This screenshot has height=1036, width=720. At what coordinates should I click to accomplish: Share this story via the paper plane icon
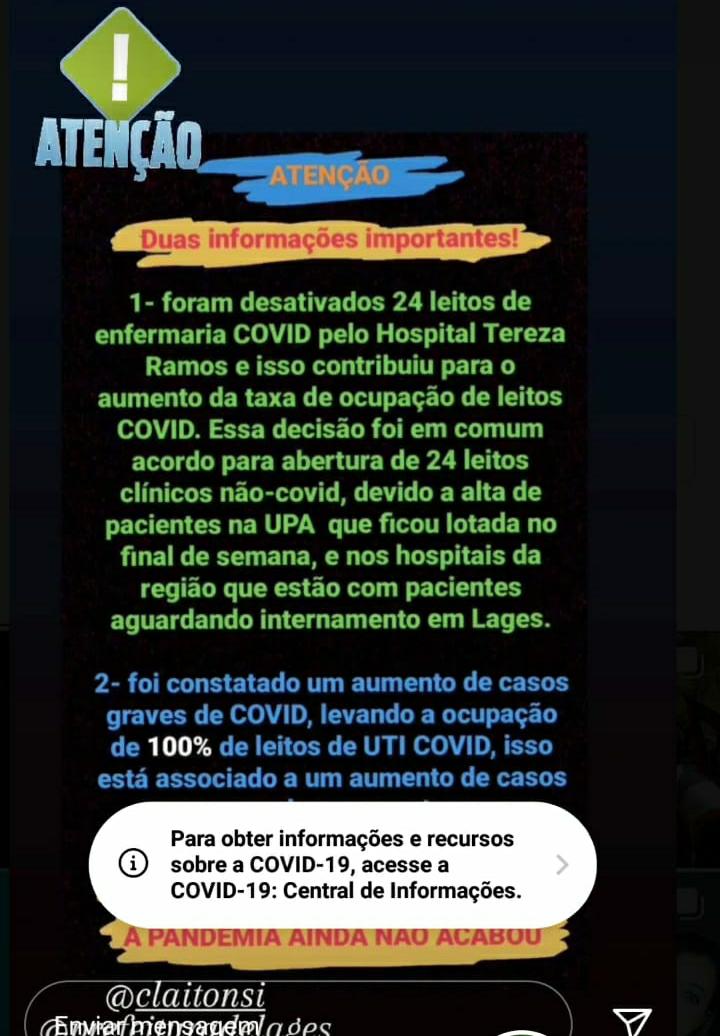(632, 1021)
